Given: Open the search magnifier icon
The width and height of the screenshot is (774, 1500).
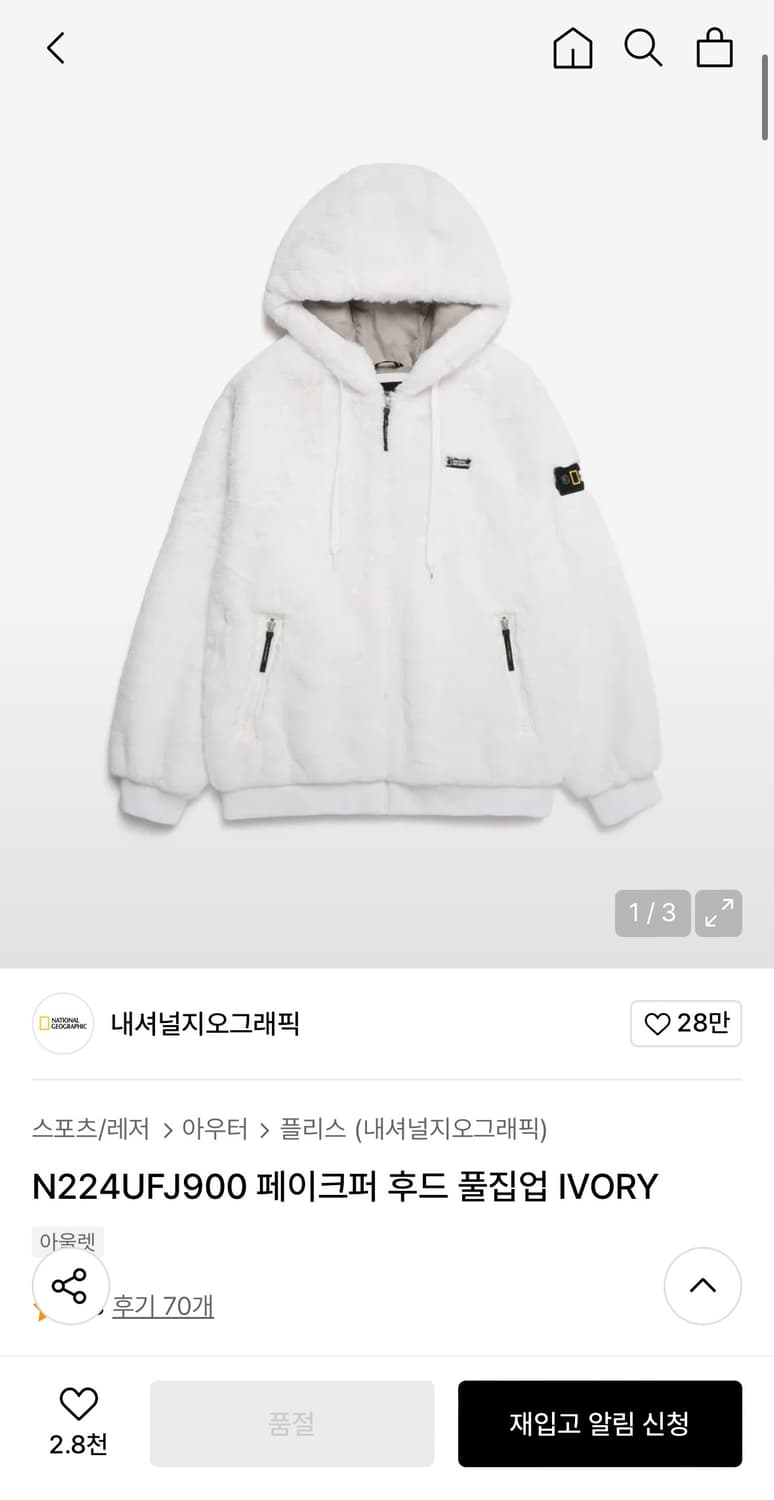Looking at the screenshot, I should pos(643,48).
